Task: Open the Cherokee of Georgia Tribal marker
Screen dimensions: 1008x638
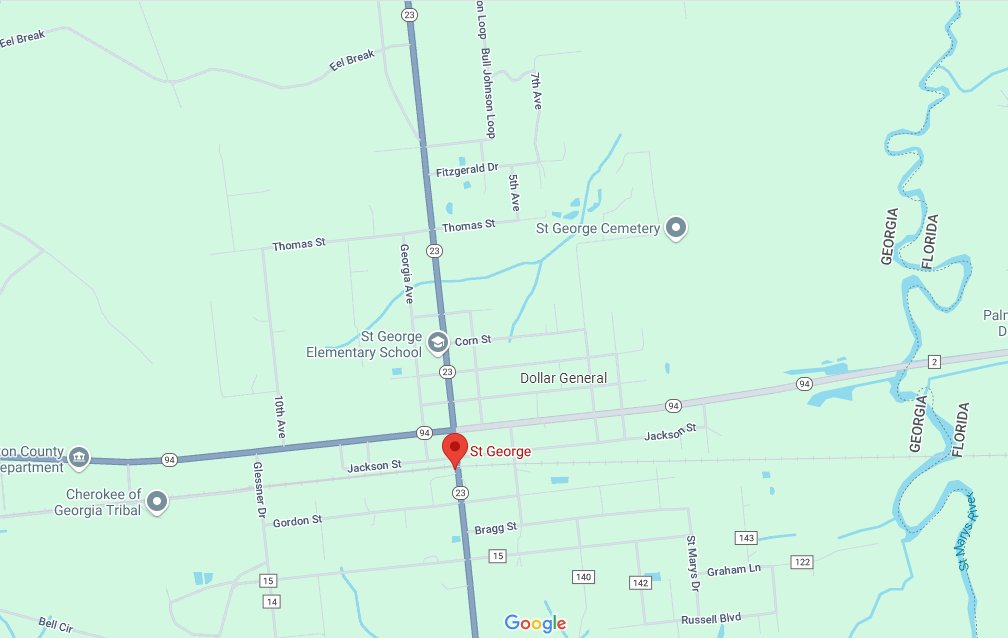Action: (x=157, y=502)
